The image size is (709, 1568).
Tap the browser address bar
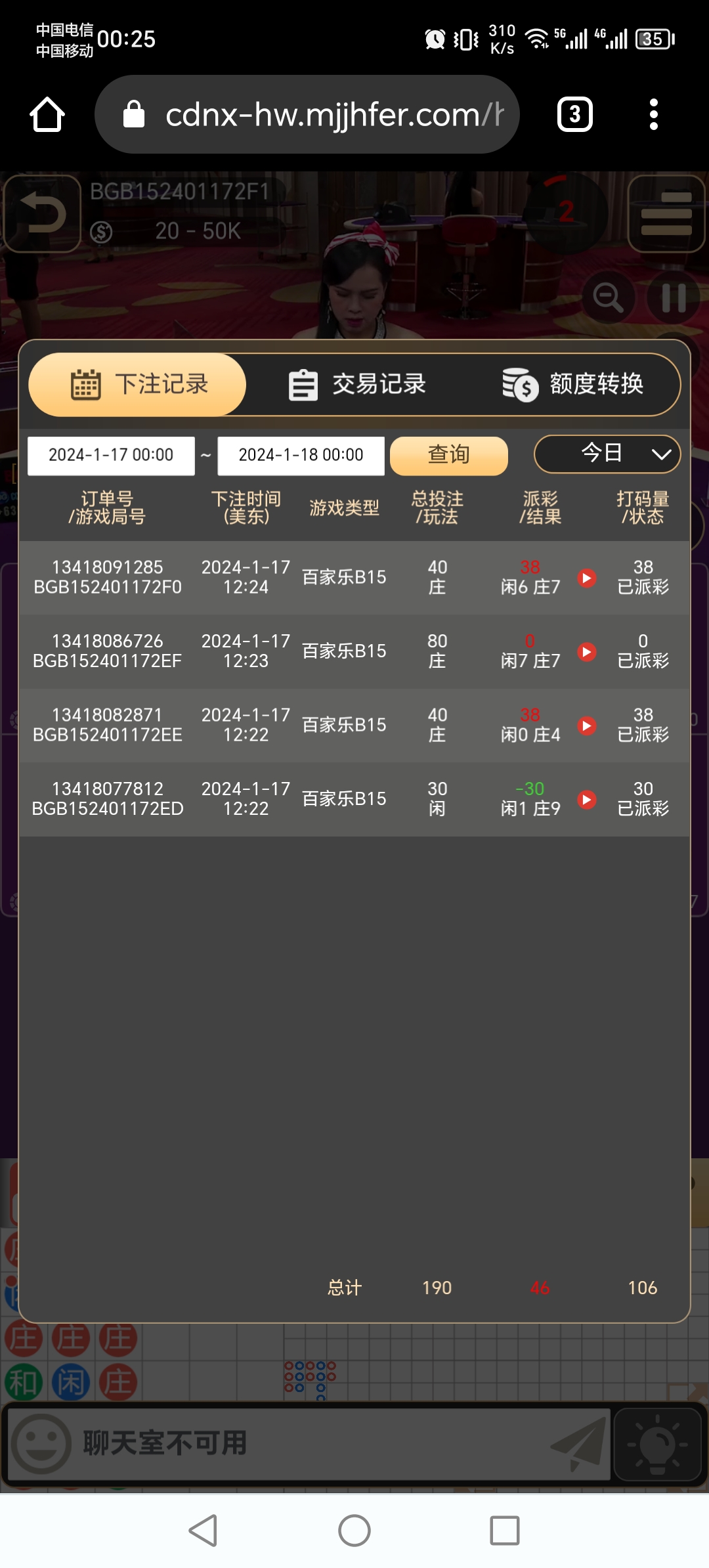pyautogui.click(x=307, y=115)
